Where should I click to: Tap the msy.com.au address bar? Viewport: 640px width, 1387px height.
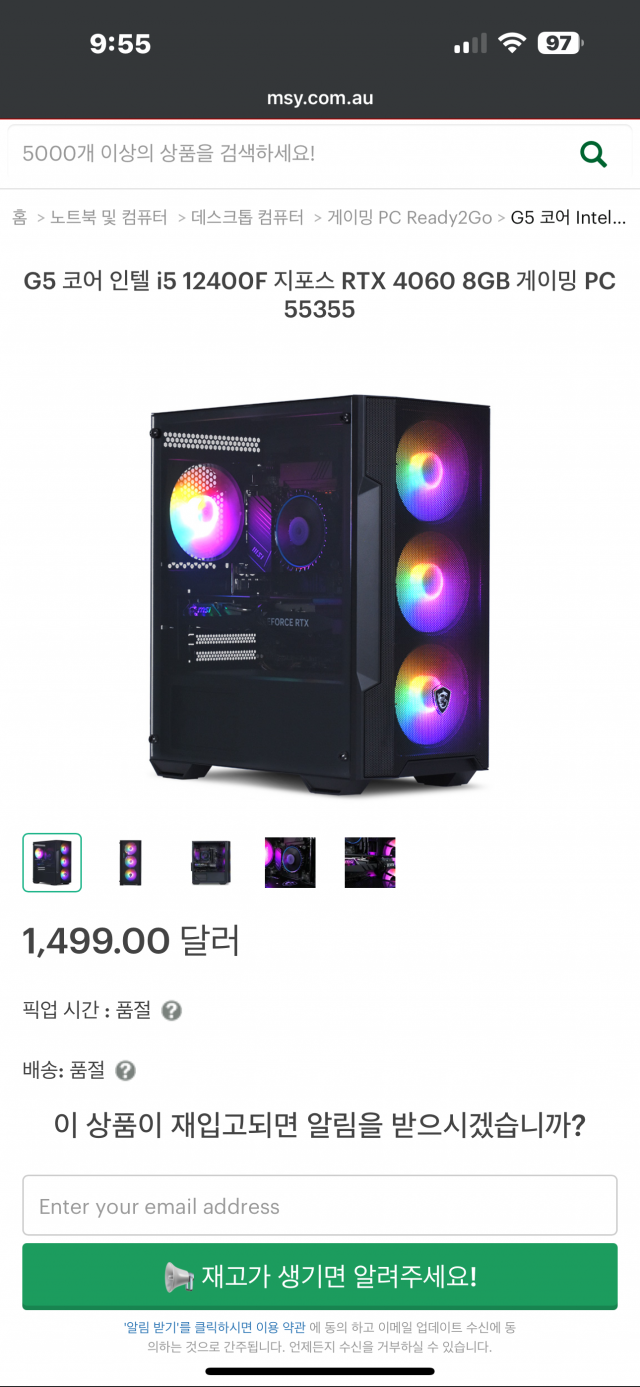319,99
